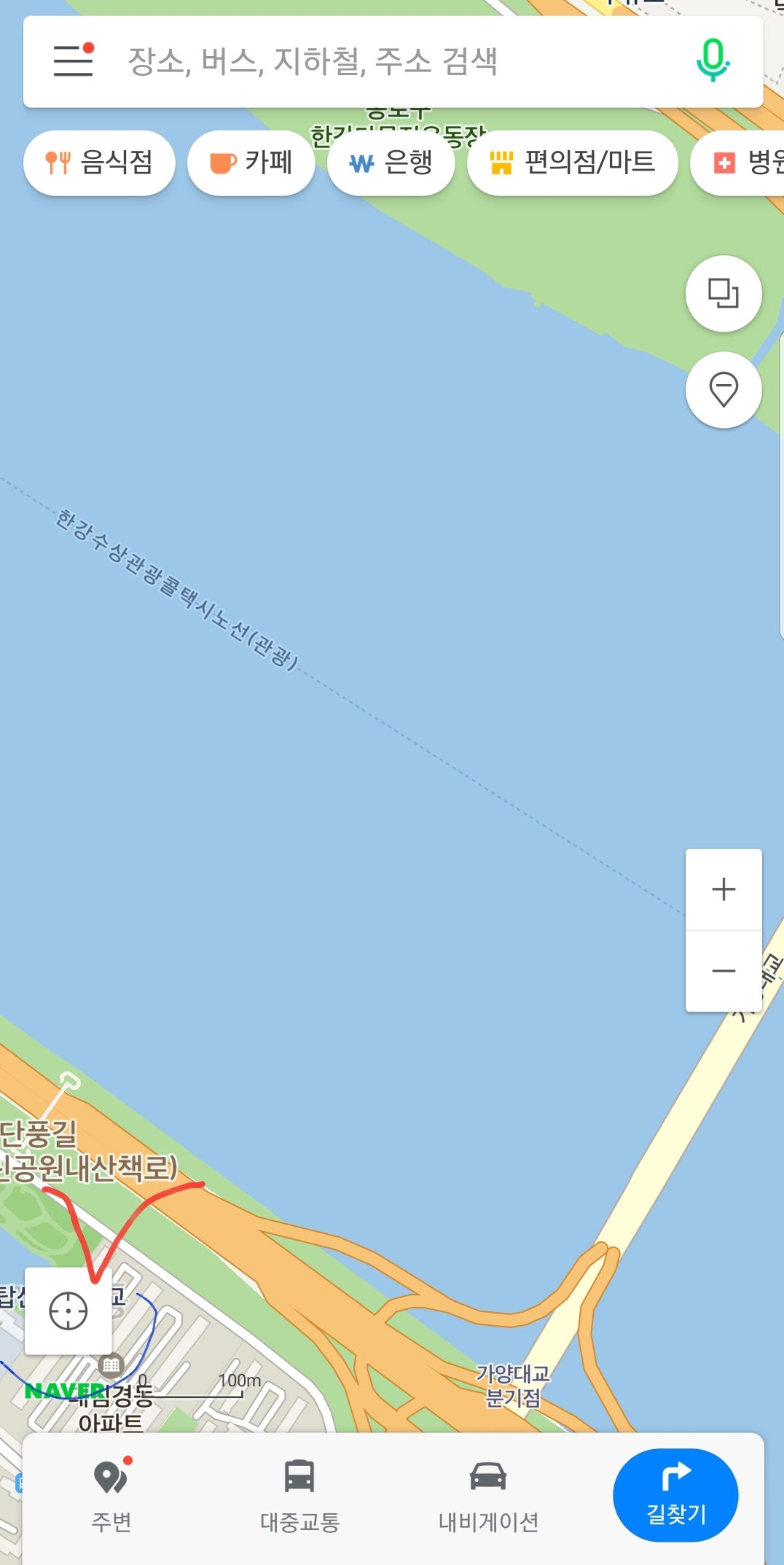This screenshot has width=784, height=1565.
Task: Zoom out with the minus button
Action: tap(724, 971)
